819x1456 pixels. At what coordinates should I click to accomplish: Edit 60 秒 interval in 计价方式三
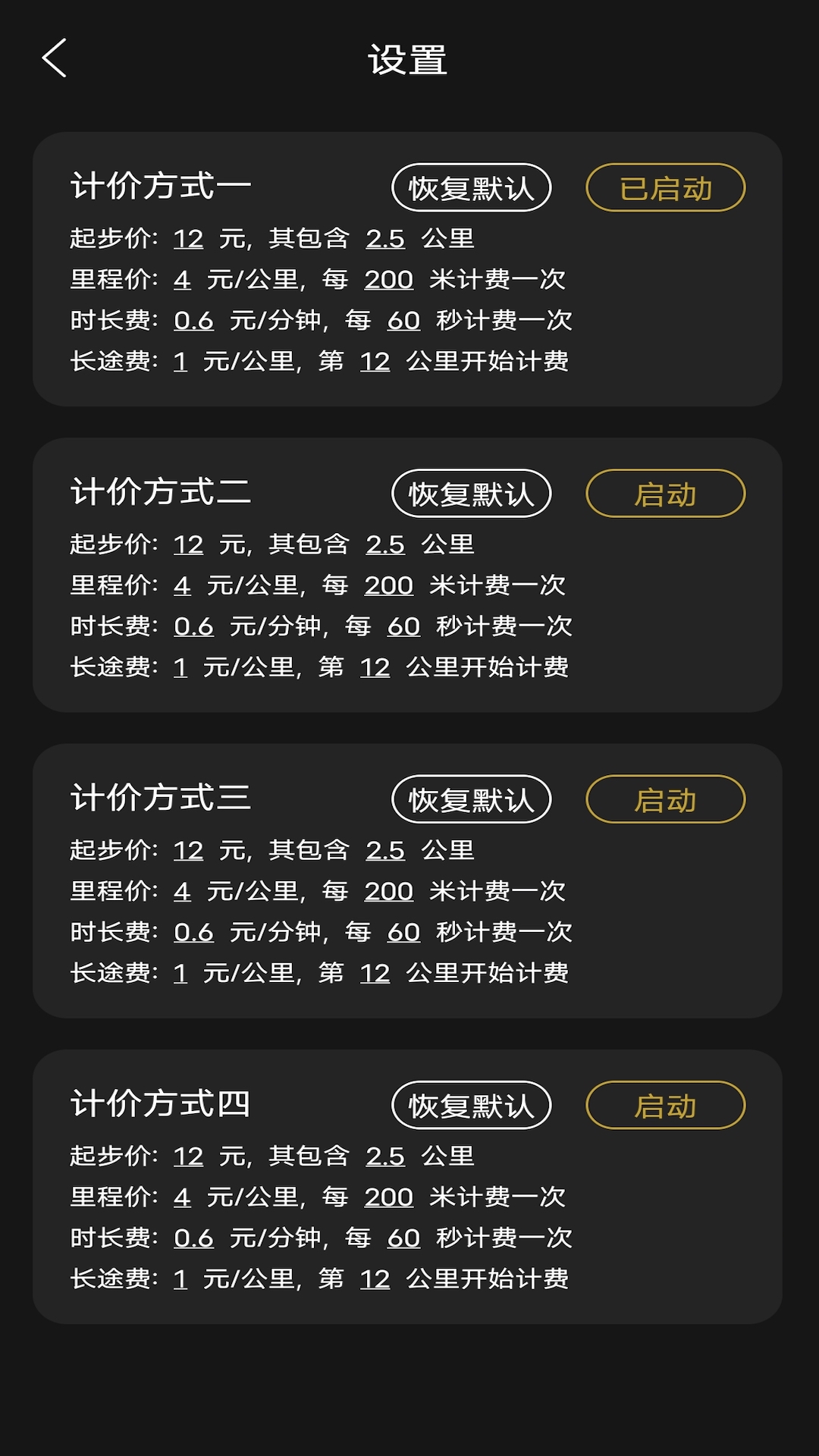click(403, 932)
